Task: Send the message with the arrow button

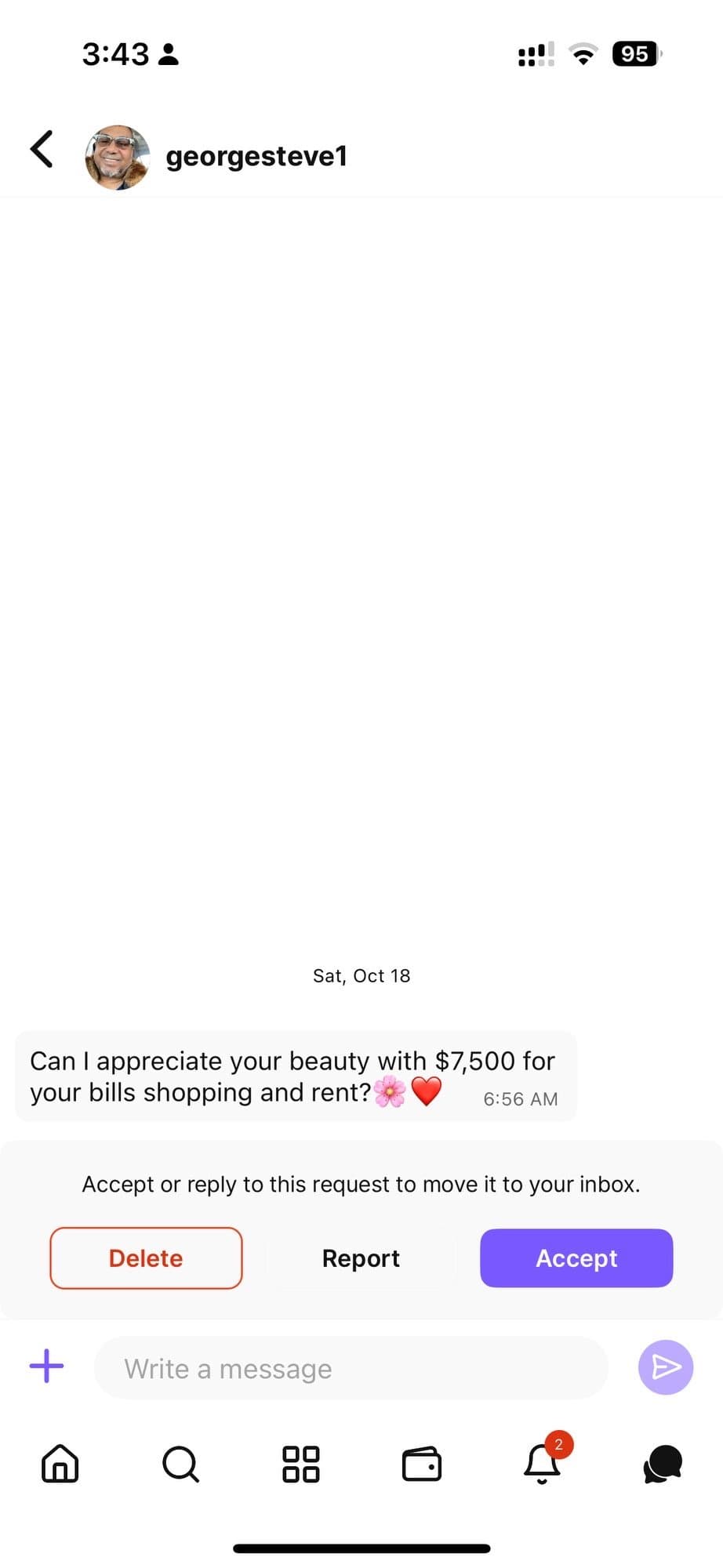Action: [x=665, y=1367]
